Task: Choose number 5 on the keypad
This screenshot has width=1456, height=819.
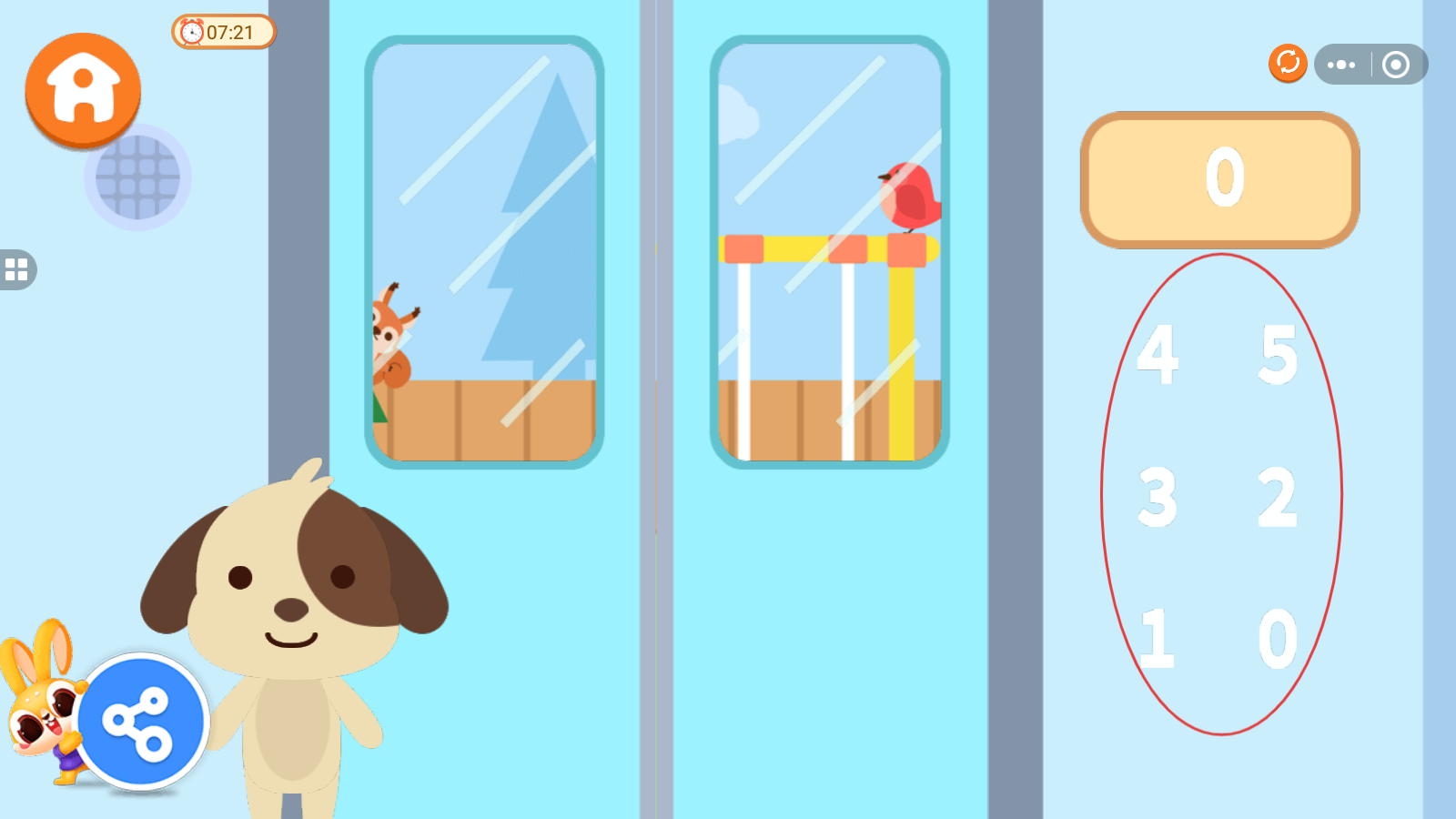Action: tap(1278, 355)
